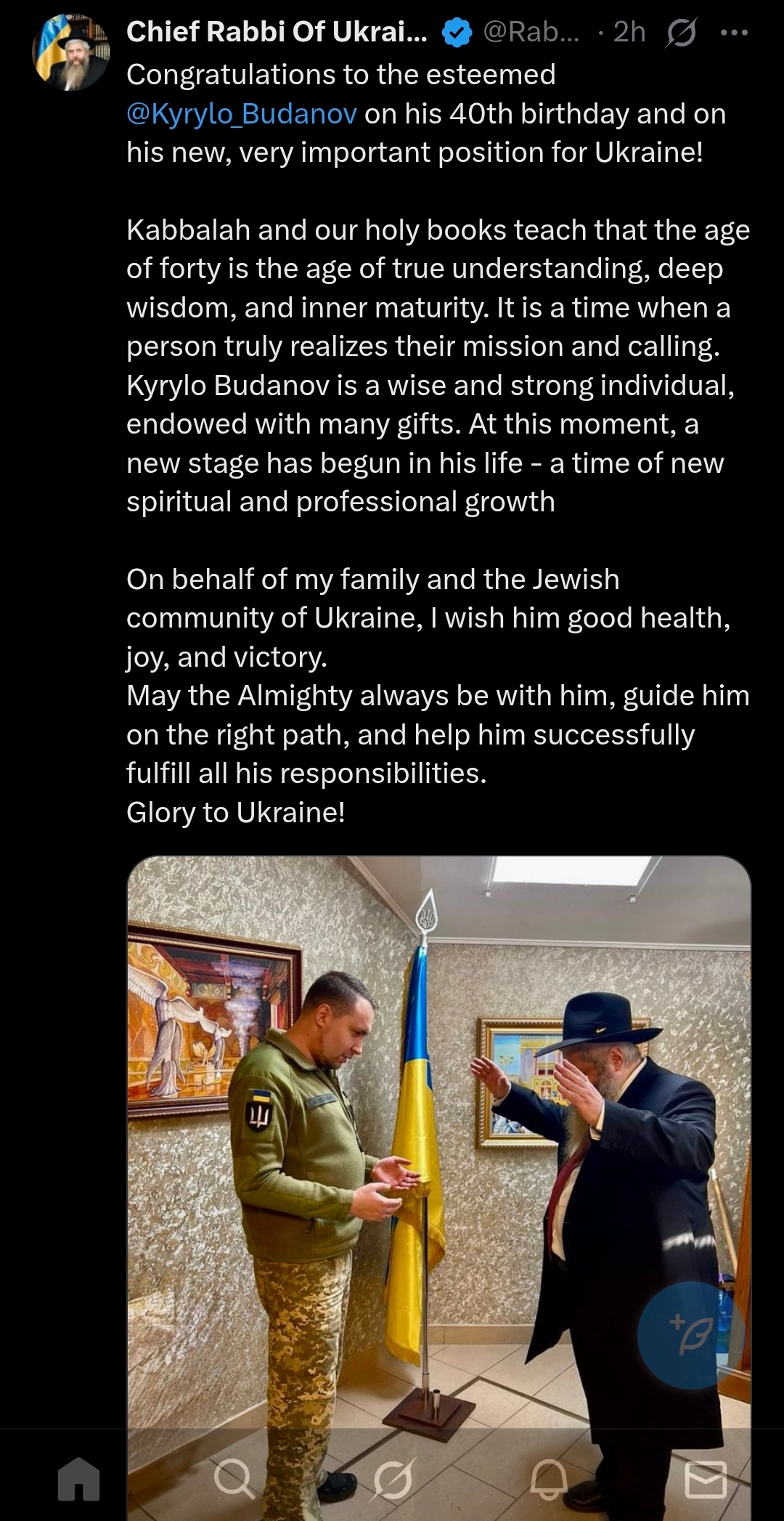Open the post author's profile picture
This screenshot has width=784, height=1521.
[71, 52]
